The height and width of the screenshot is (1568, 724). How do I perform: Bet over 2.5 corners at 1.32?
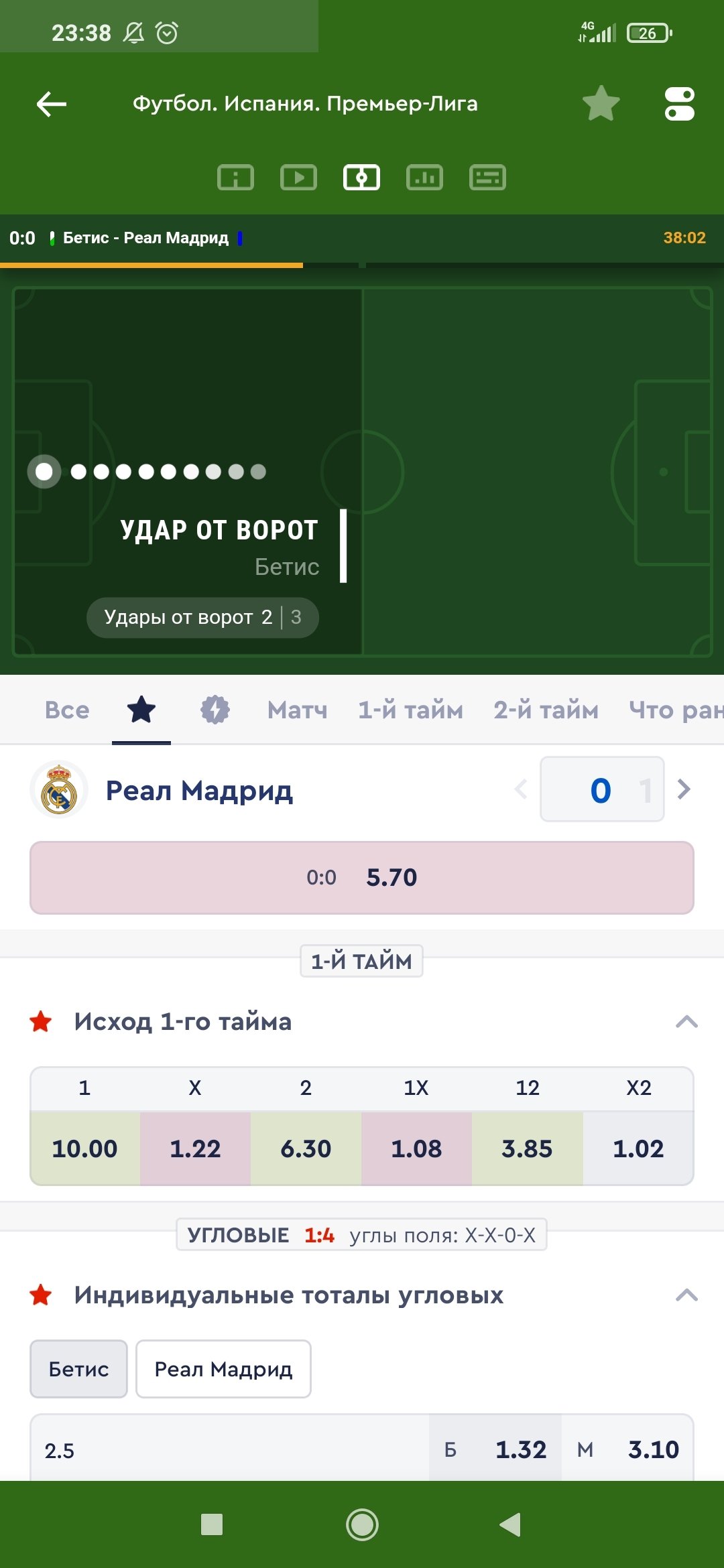496,1449
